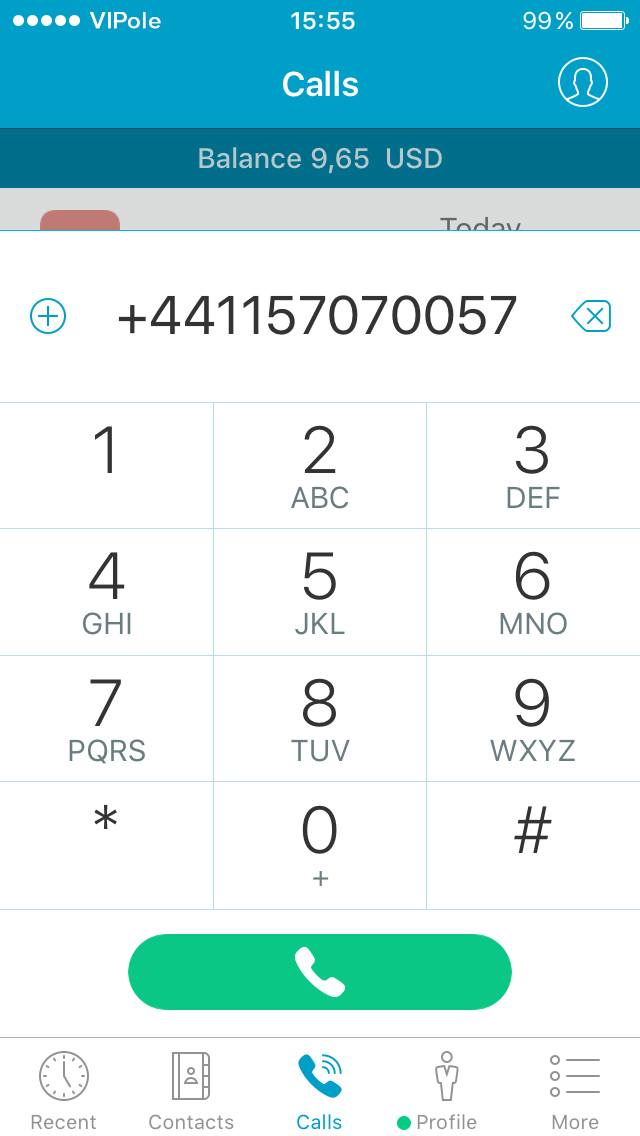Tap the 6 MNO key

click(x=533, y=592)
